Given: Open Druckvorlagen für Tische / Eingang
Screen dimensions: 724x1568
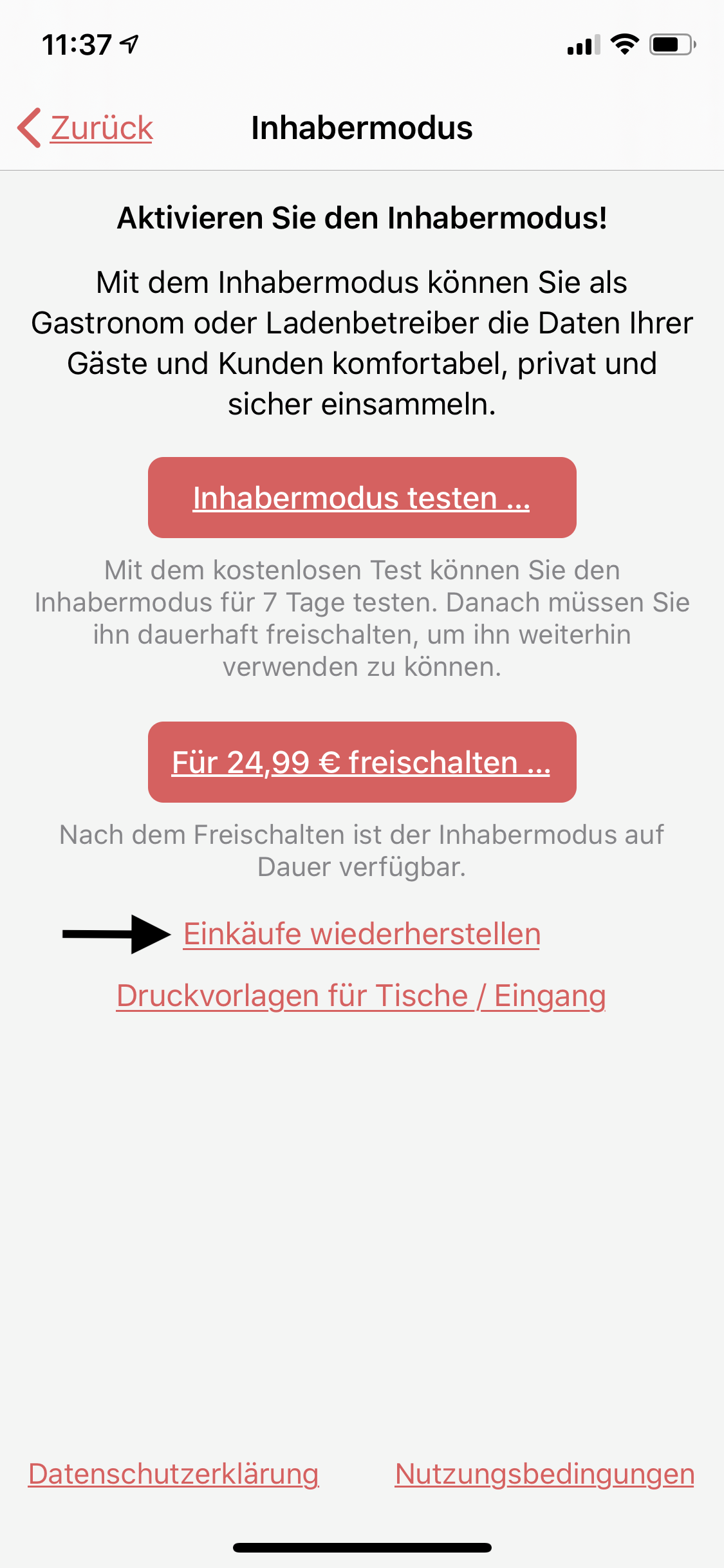Looking at the screenshot, I should click(x=362, y=995).
